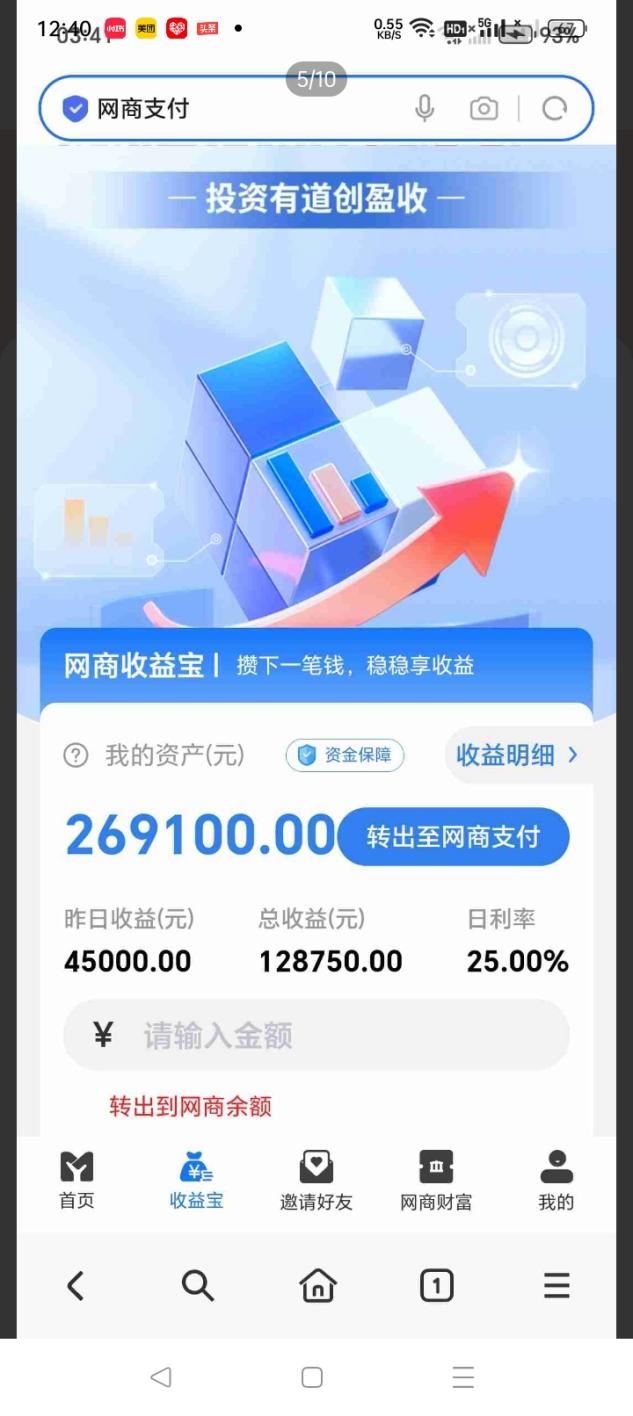This screenshot has width=633, height=1416.
Task: Go back with browser back arrow
Action: pyautogui.click(x=76, y=1285)
